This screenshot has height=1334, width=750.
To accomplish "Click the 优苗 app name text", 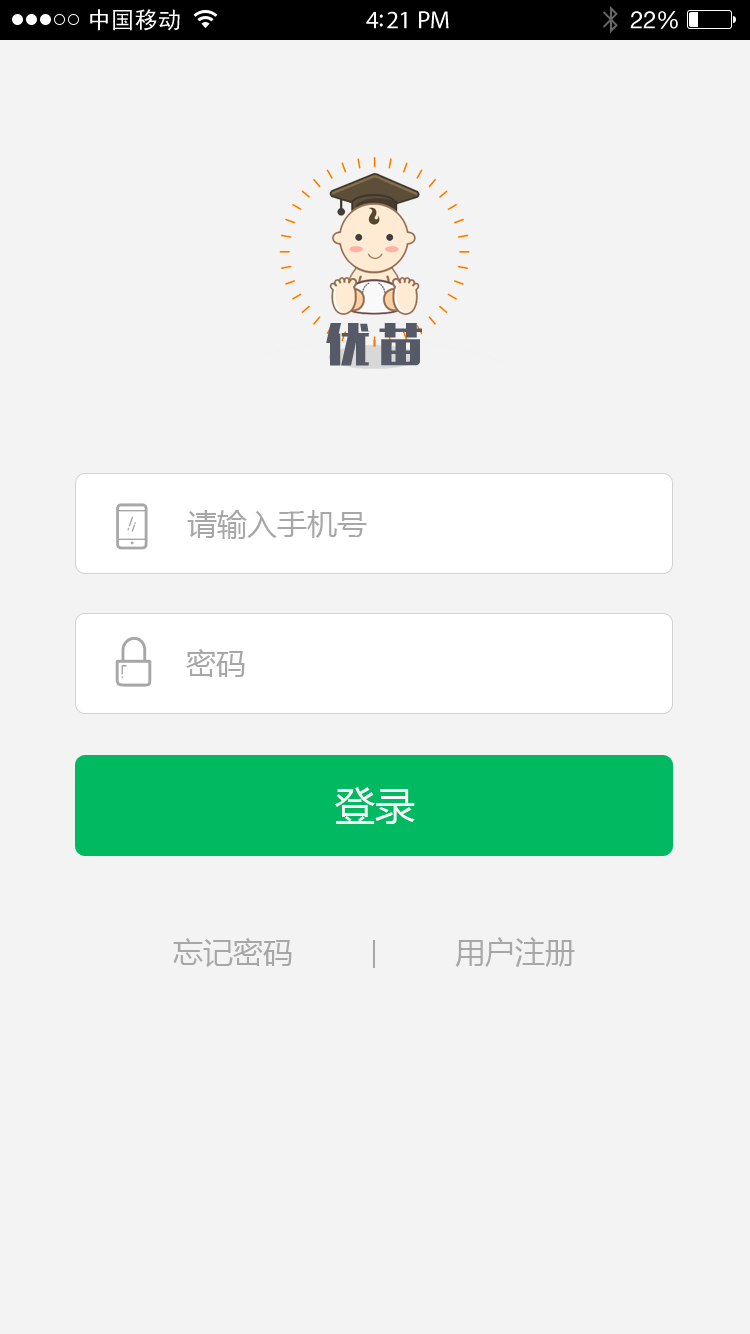I will [374, 342].
